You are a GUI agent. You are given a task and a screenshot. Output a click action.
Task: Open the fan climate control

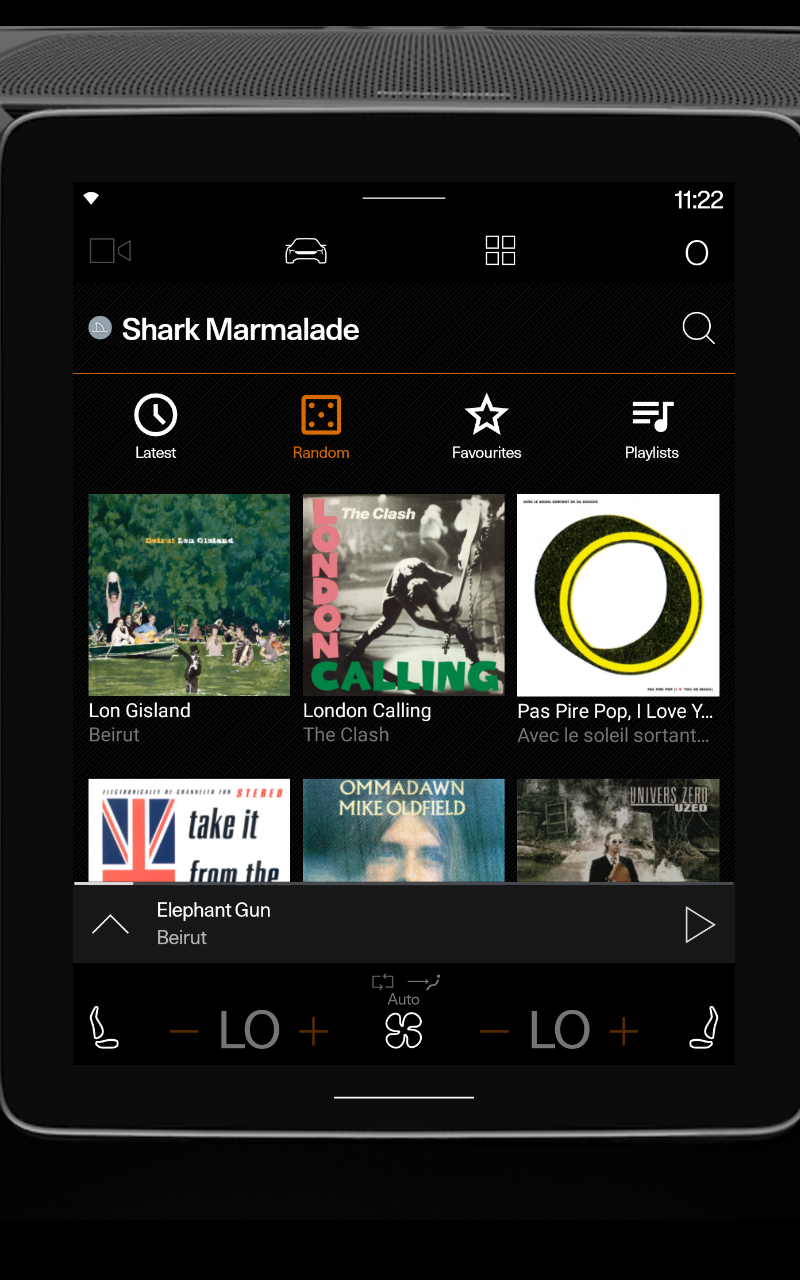click(404, 1030)
